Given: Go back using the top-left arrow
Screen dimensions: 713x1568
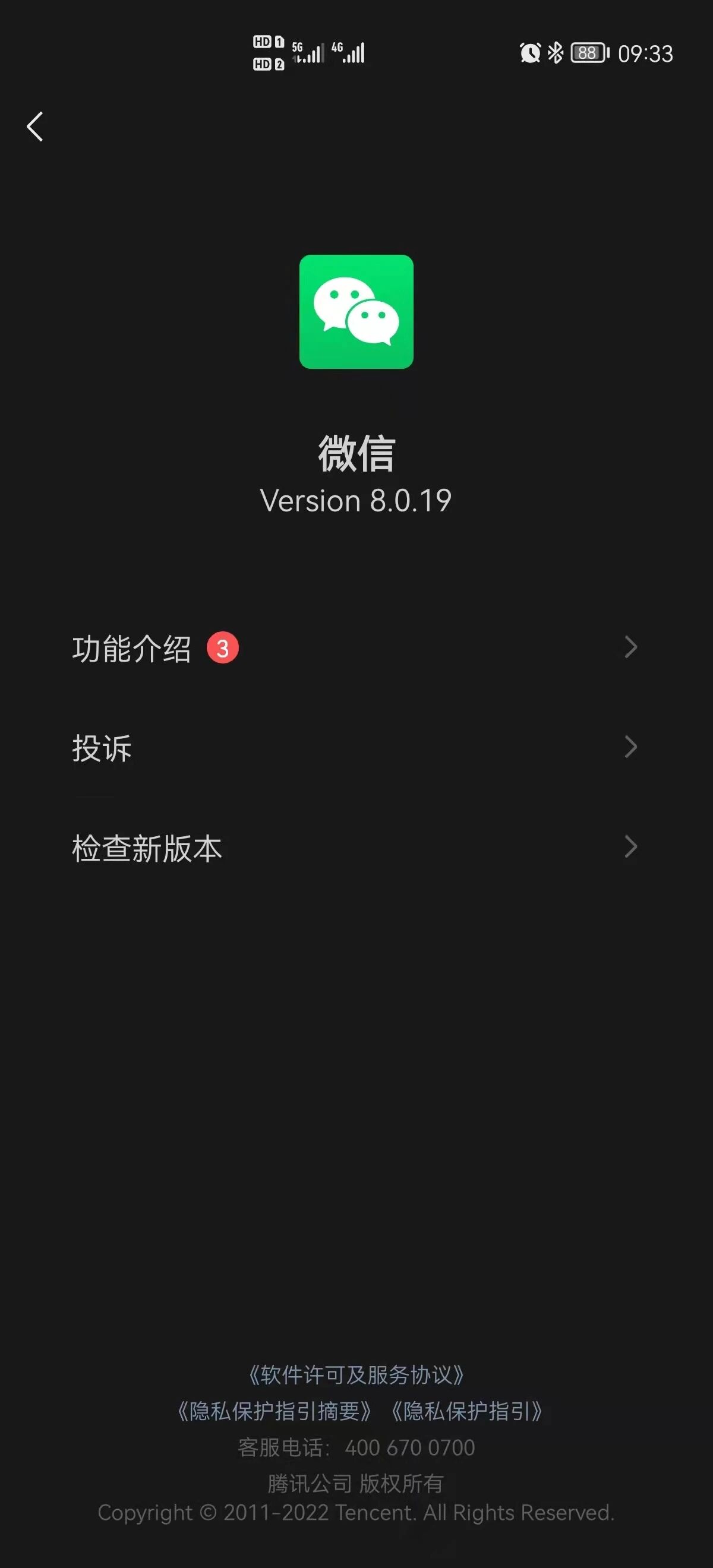Looking at the screenshot, I should [35, 127].
